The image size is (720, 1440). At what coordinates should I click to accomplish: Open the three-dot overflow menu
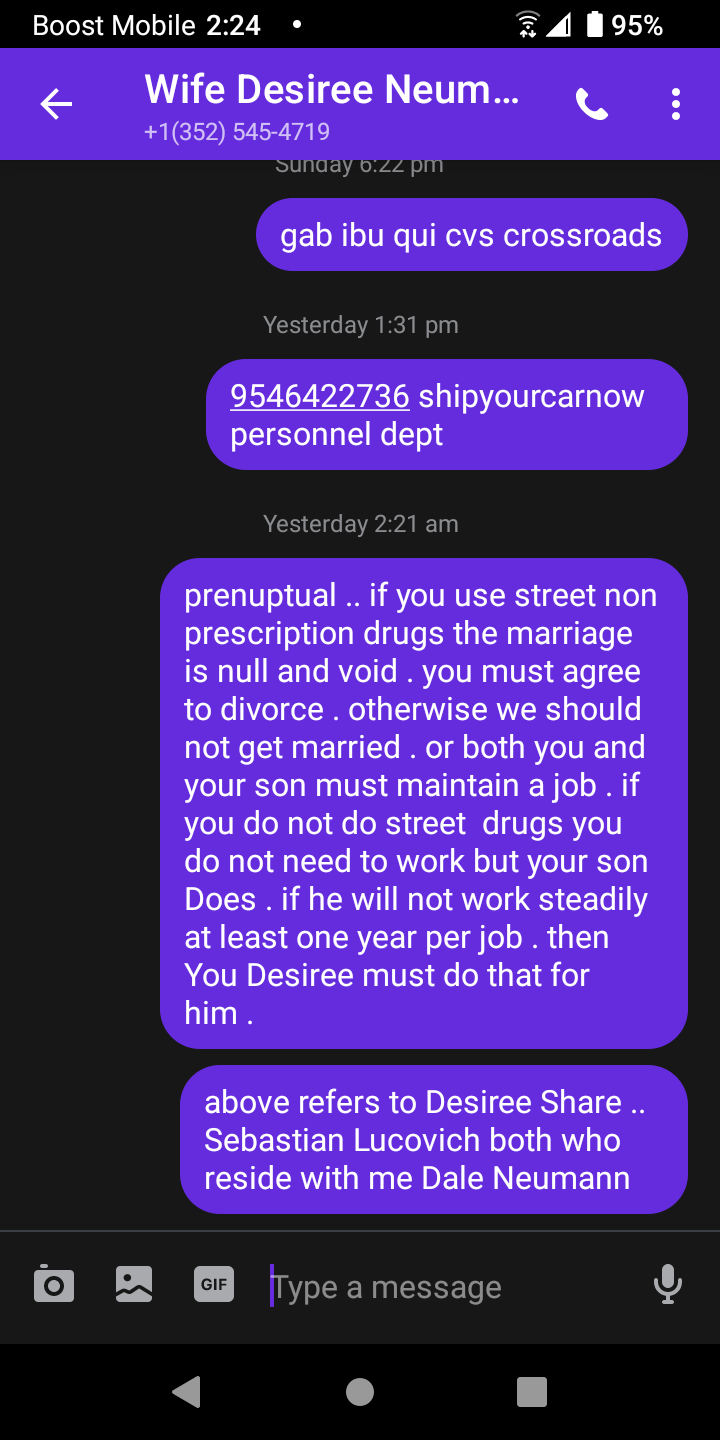pyautogui.click(x=676, y=104)
